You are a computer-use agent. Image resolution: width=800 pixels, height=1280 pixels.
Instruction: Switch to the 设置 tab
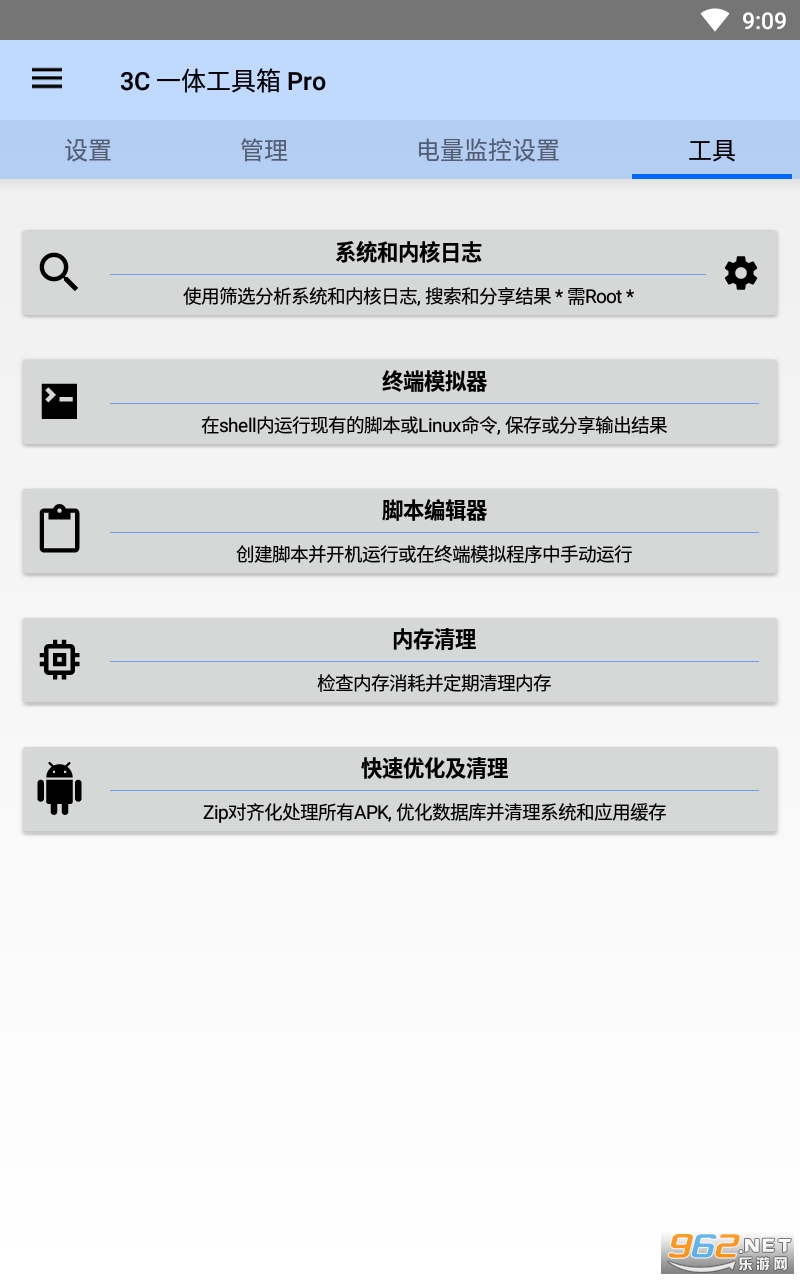pyautogui.click(x=88, y=151)
